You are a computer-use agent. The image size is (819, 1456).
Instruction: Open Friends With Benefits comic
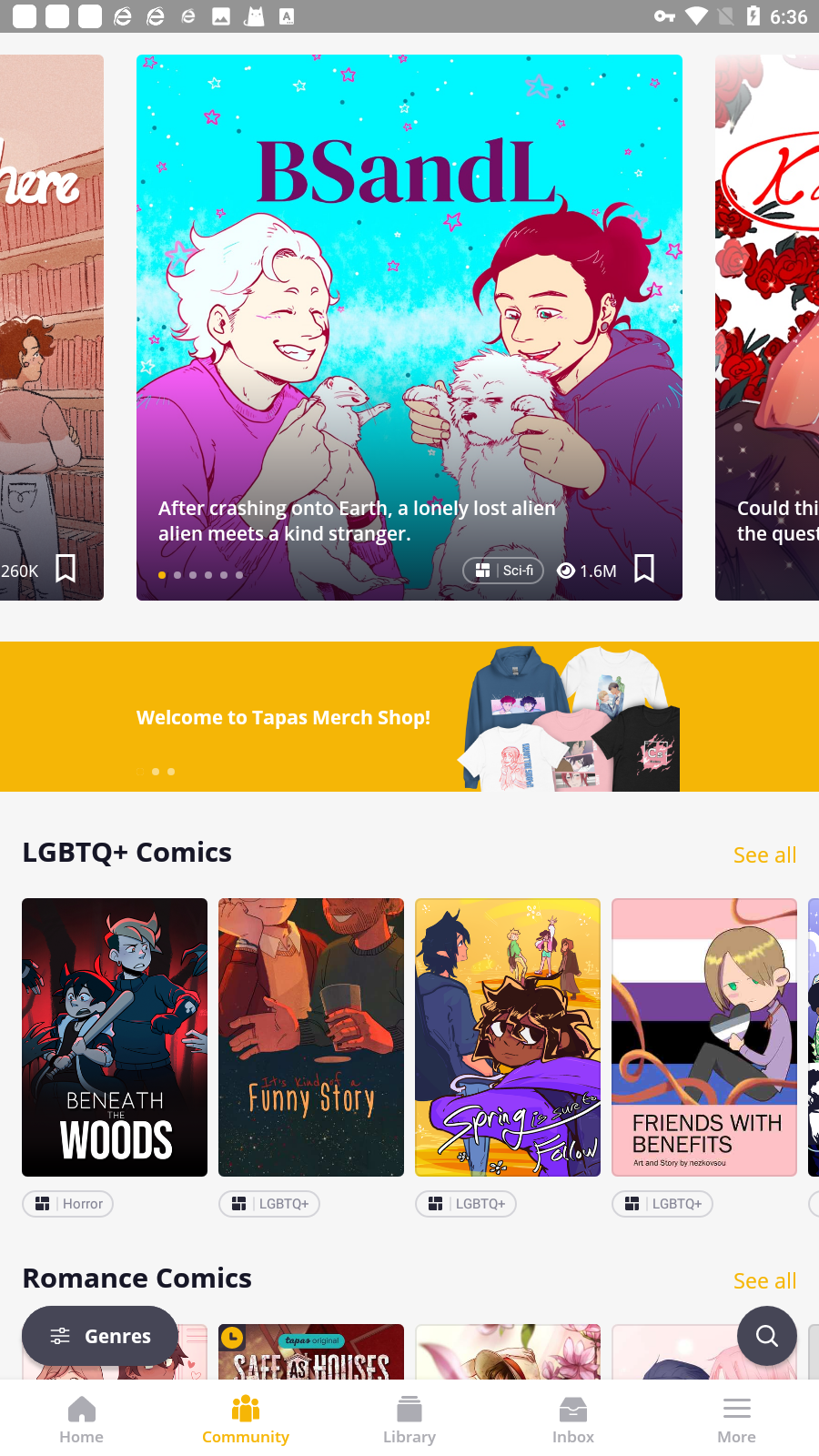[704, 1036]
